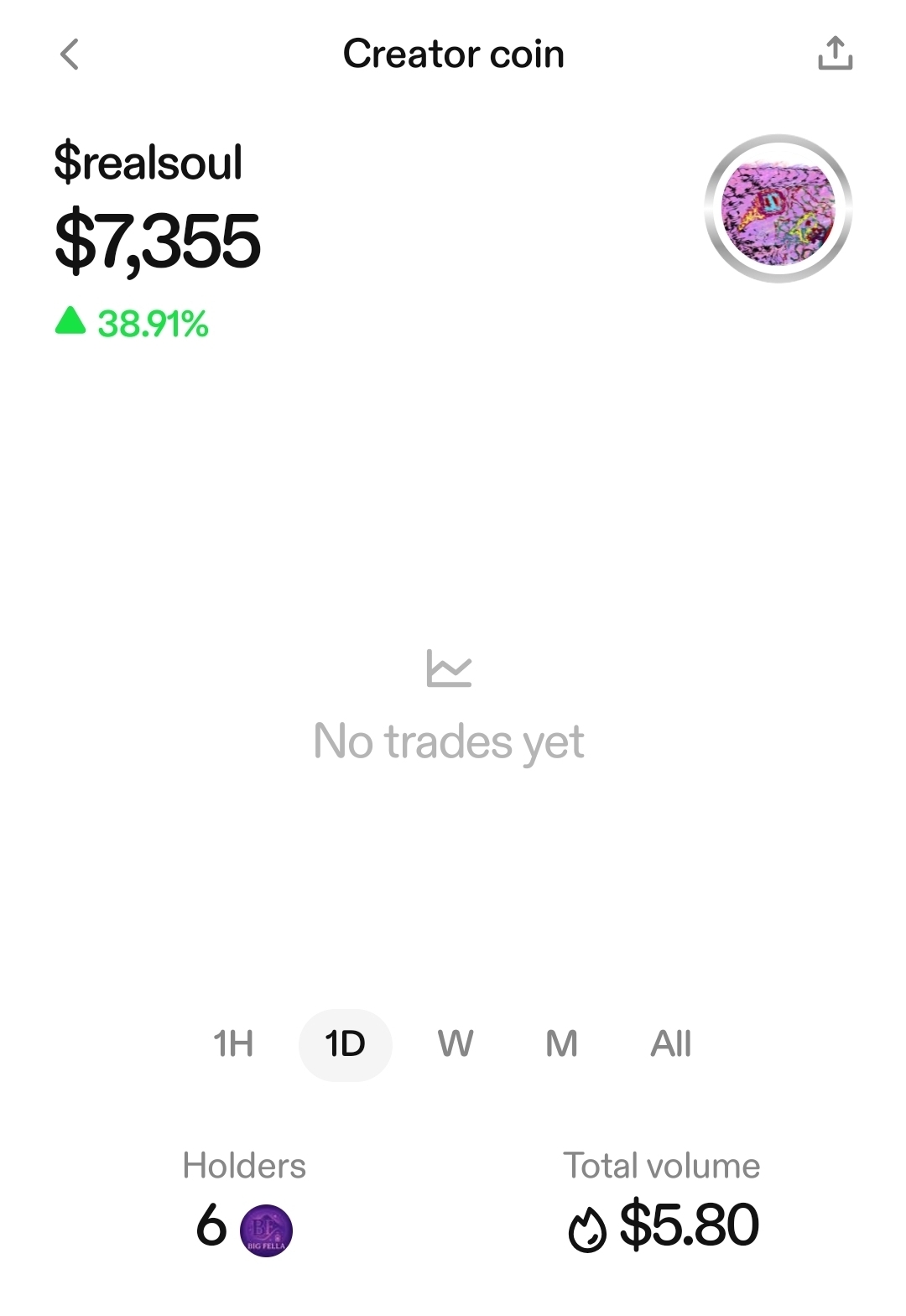Go back from Creator coin page
Image resolution: width=906 pixels, height=1316 pixels.
(x=70, y=55)
